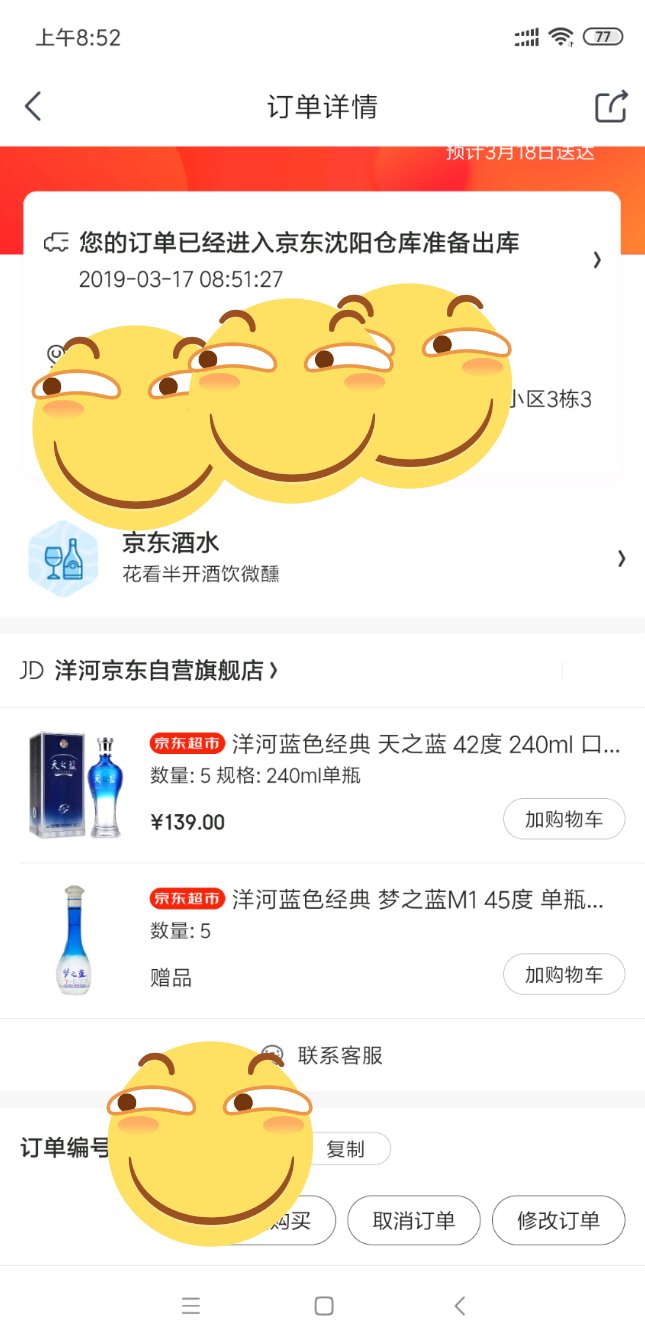This screenshot has height=1343, width=645.
Task: Visit 洋河京东自营旗舰店 store page
Action: click(x=165, y=670)
